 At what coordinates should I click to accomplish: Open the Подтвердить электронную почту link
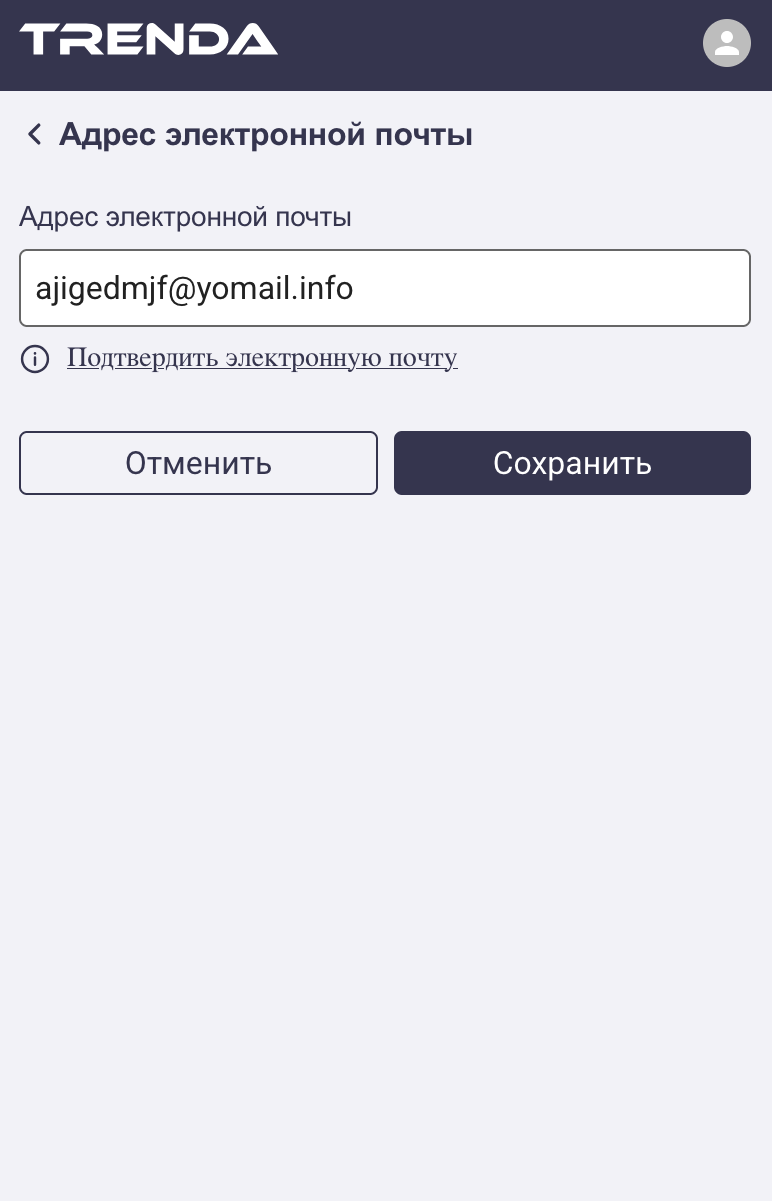click(262, 358)
